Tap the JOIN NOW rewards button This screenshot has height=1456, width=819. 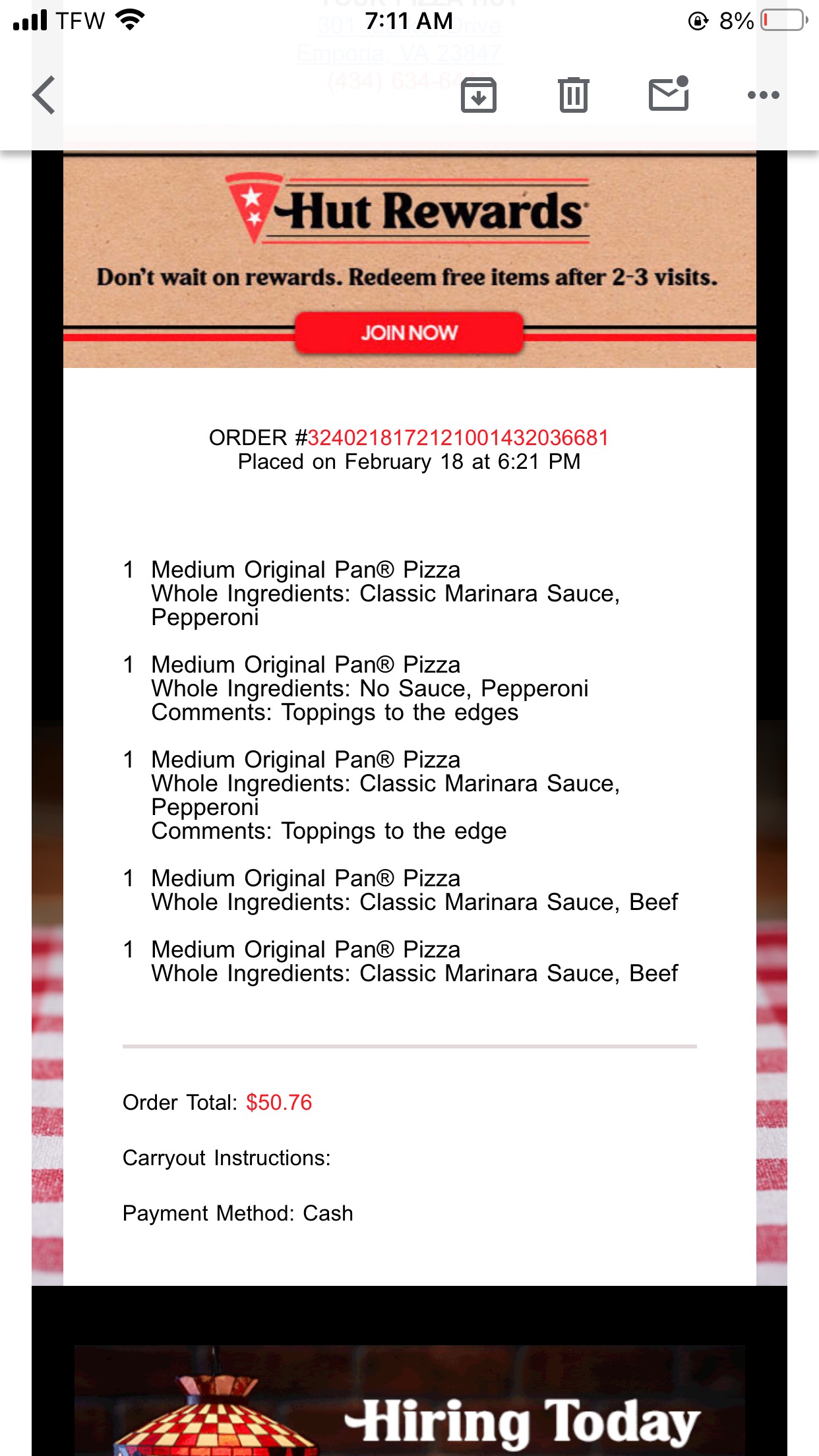point(409,332)
